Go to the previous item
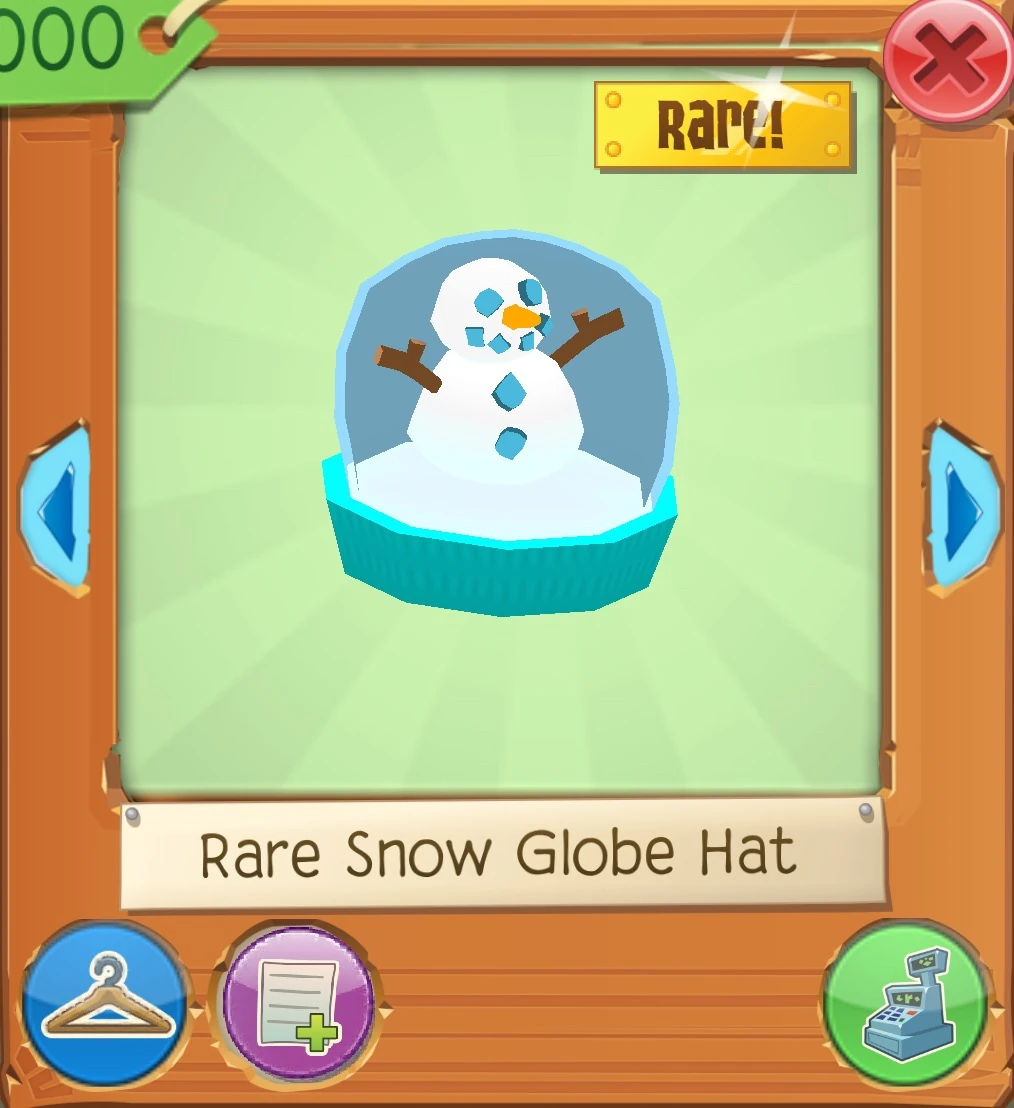This screenshot has height=1108, width=1014. click(x=57, y=510)
